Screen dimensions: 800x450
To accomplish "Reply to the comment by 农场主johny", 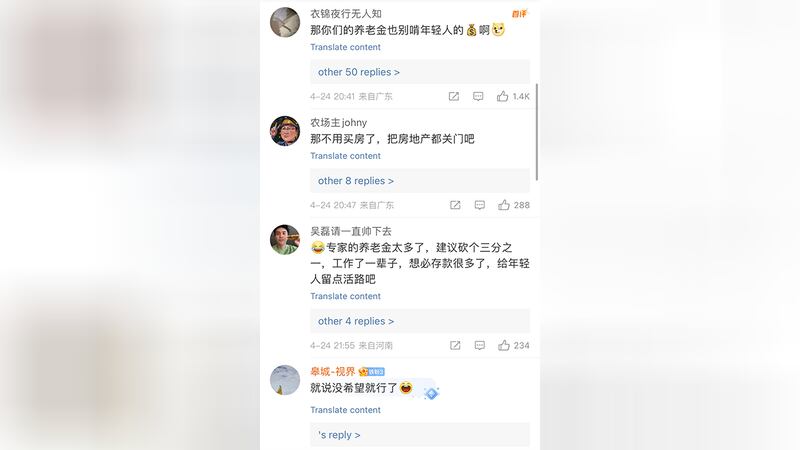I will click(x=479, y=205).
